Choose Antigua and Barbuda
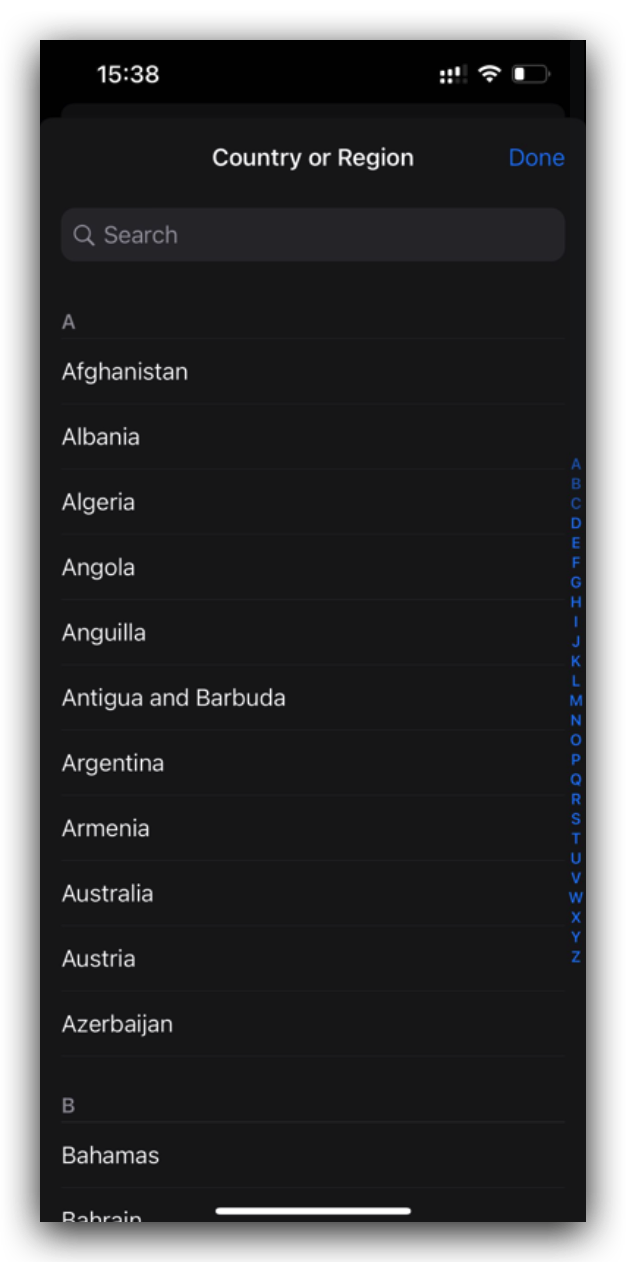626x1262 pixels. tap(313, 698)
